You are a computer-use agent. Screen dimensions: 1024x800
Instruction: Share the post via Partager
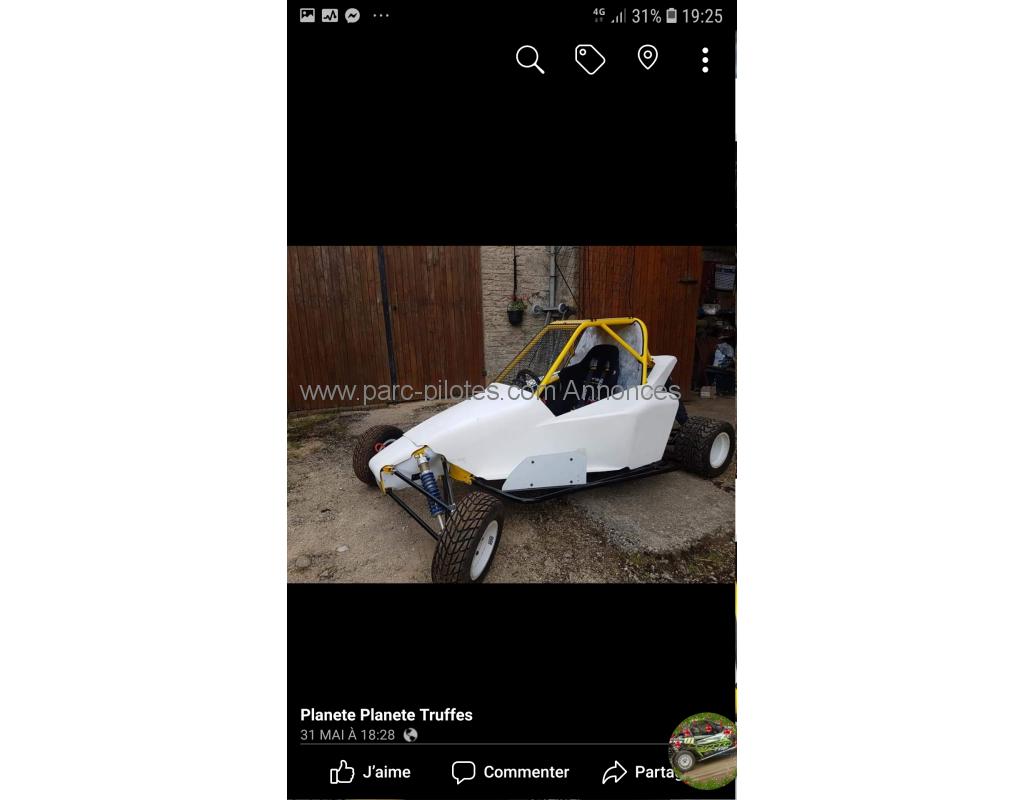[640, 772]
